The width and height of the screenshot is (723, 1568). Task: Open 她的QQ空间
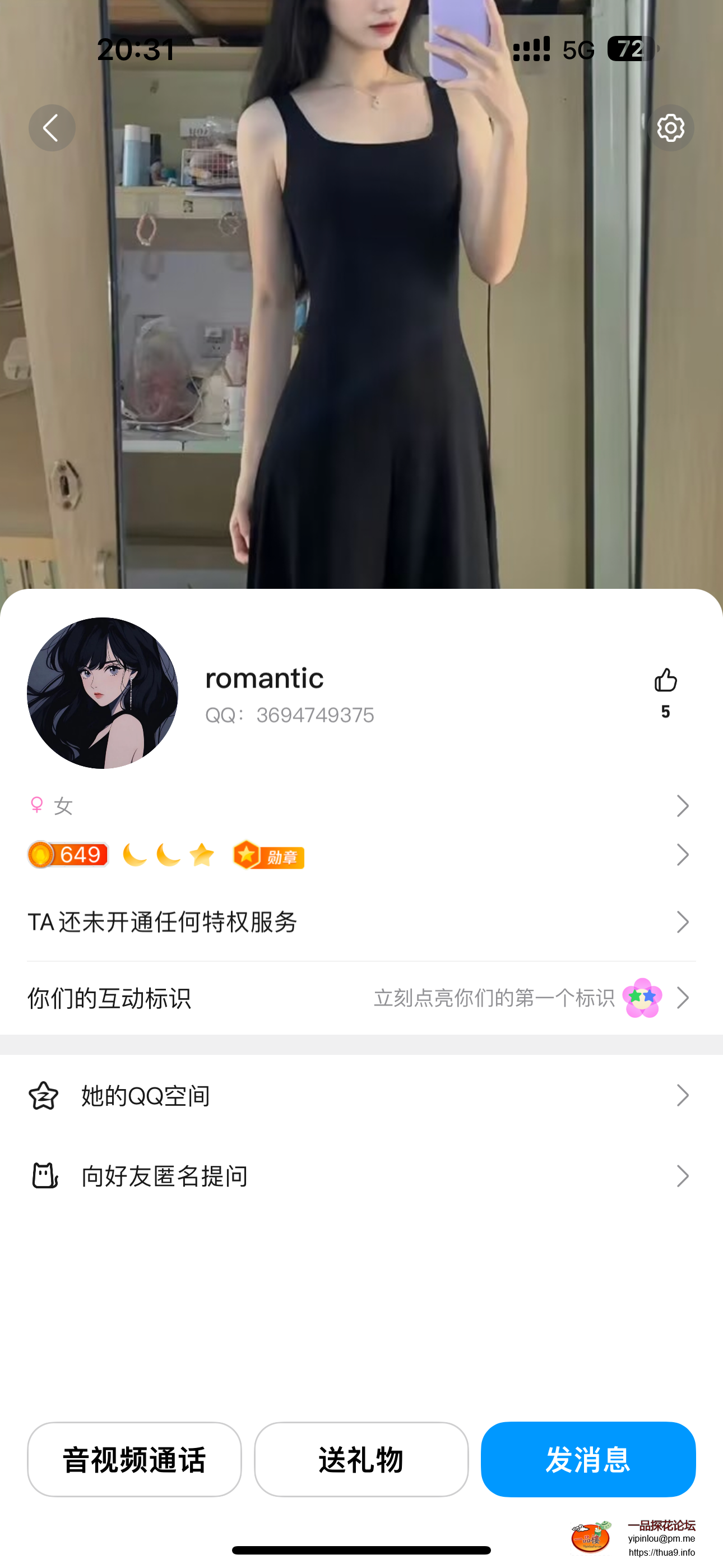point(361,1096)
